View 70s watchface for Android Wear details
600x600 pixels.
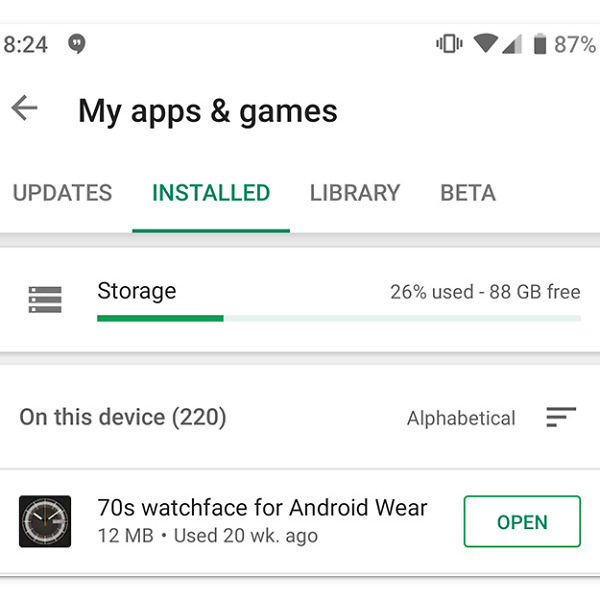click(x=262, y=521)
